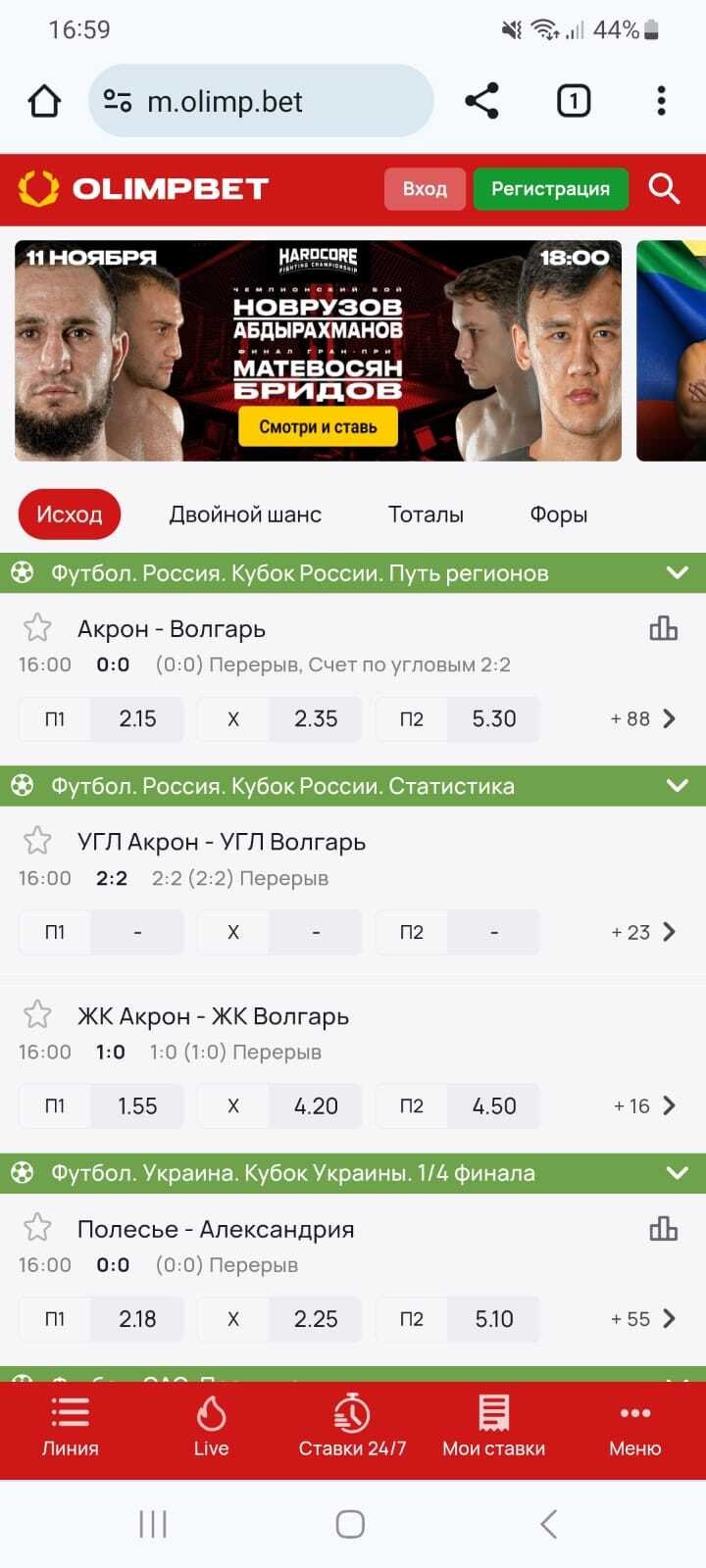Screen dimensions: 706x1568
Task: Go to the Live section
Action: (211, 1427)
